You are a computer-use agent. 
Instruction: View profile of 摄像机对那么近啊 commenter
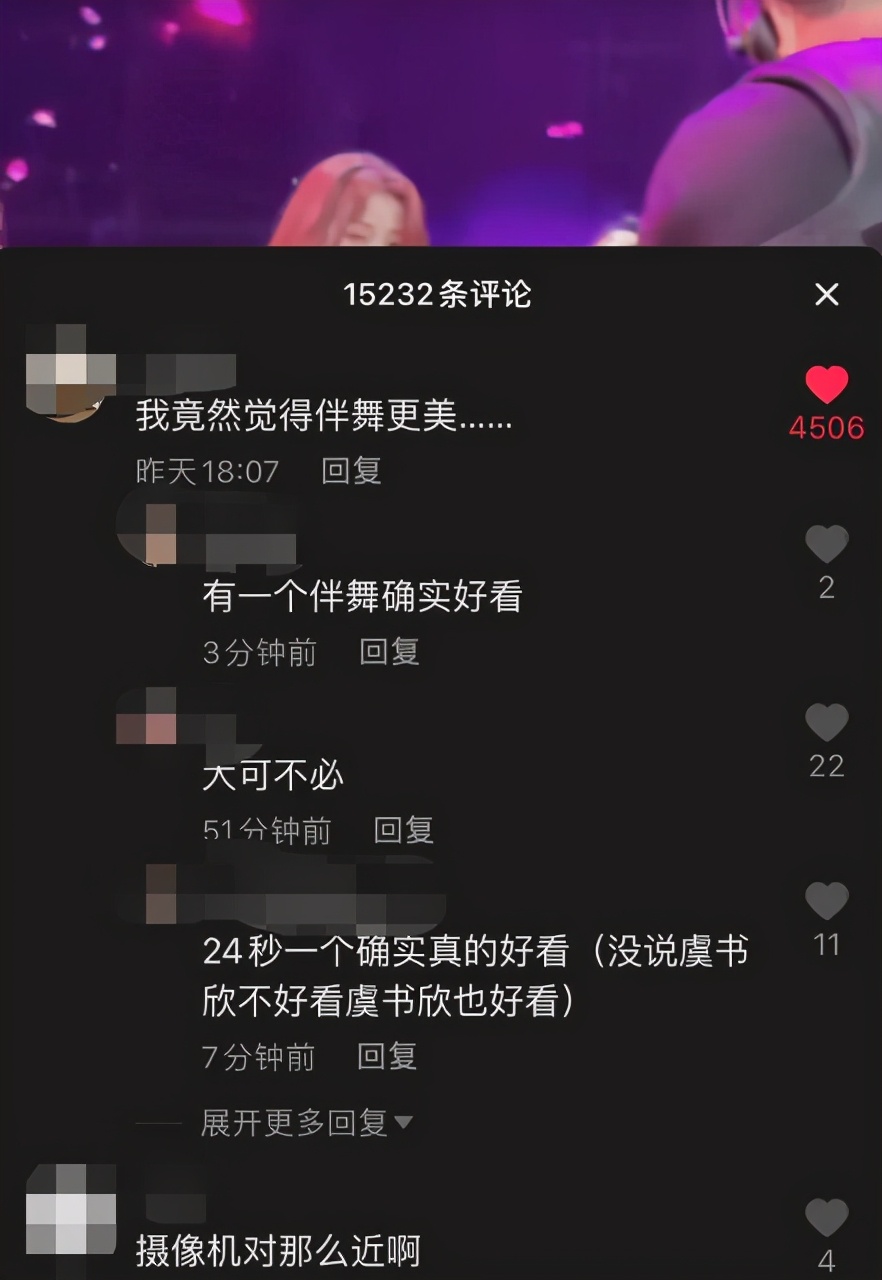coord(69,1210)
